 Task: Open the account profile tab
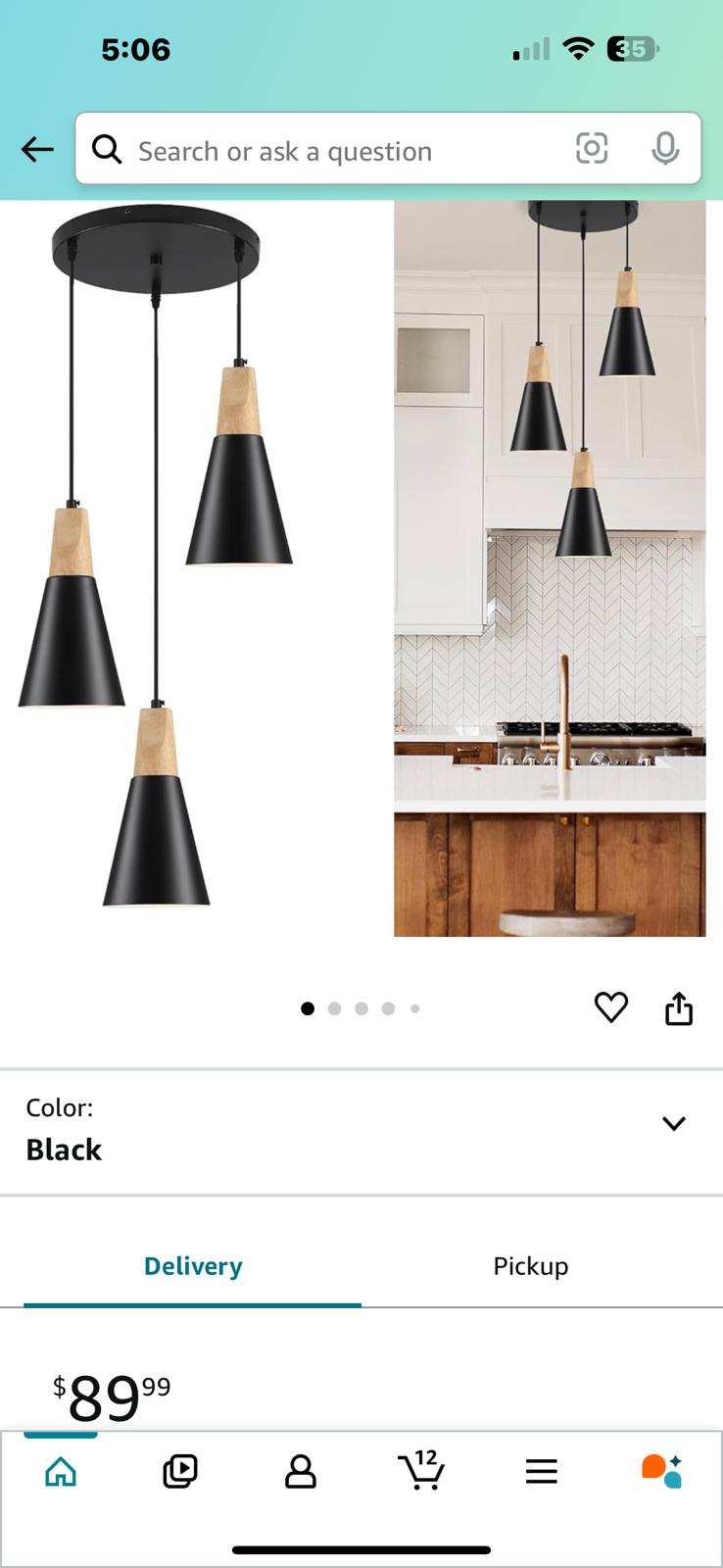(301, 1471)
